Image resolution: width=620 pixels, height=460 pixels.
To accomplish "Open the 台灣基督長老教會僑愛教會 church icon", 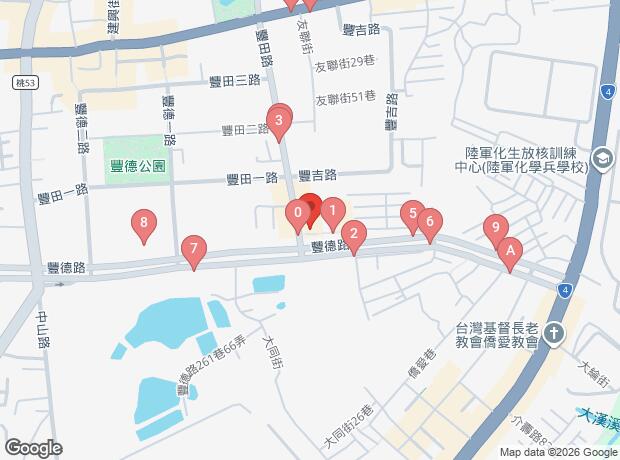I will tap(555, 332).
